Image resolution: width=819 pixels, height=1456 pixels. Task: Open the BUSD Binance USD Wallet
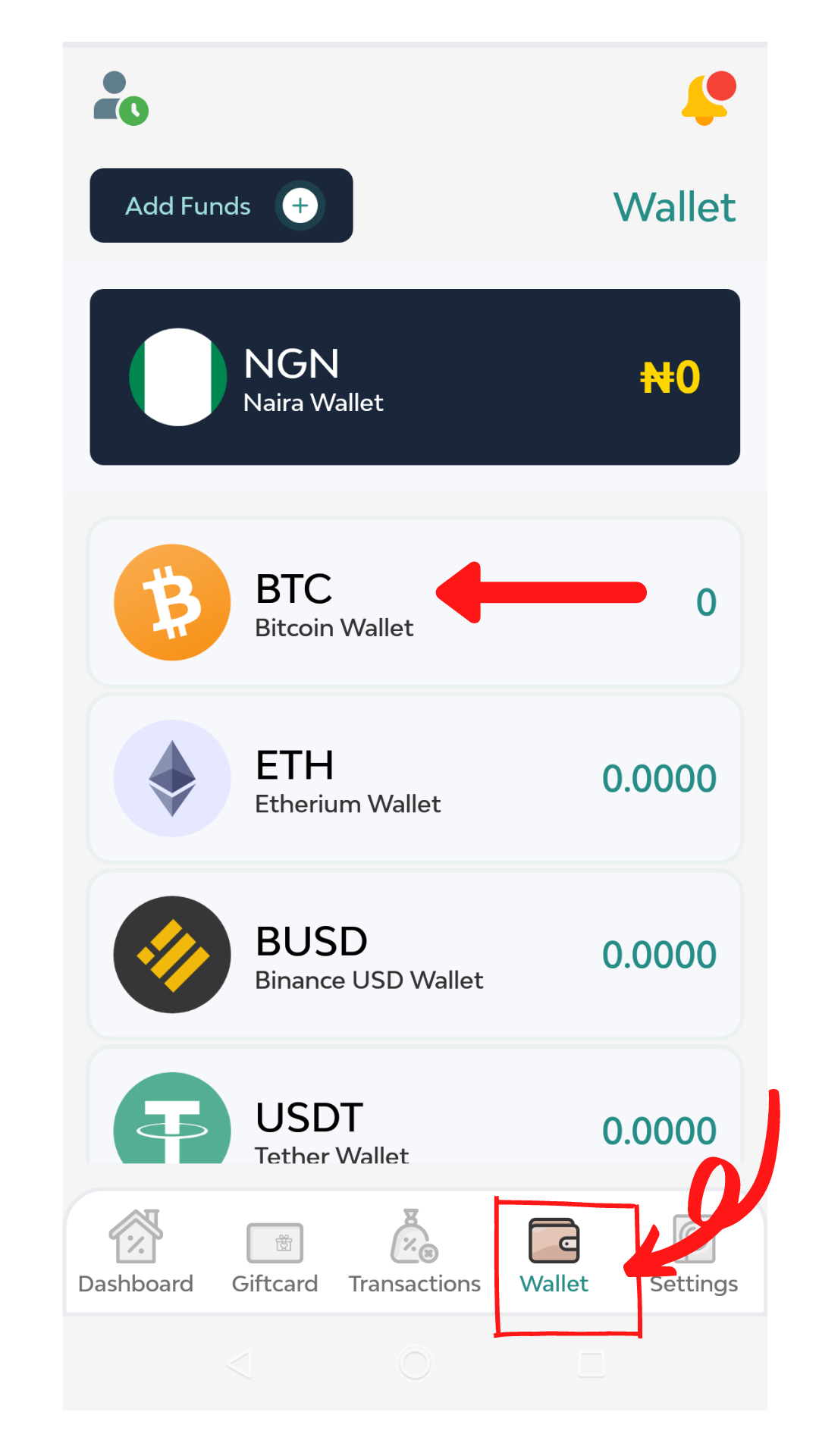tap(415, 955)
